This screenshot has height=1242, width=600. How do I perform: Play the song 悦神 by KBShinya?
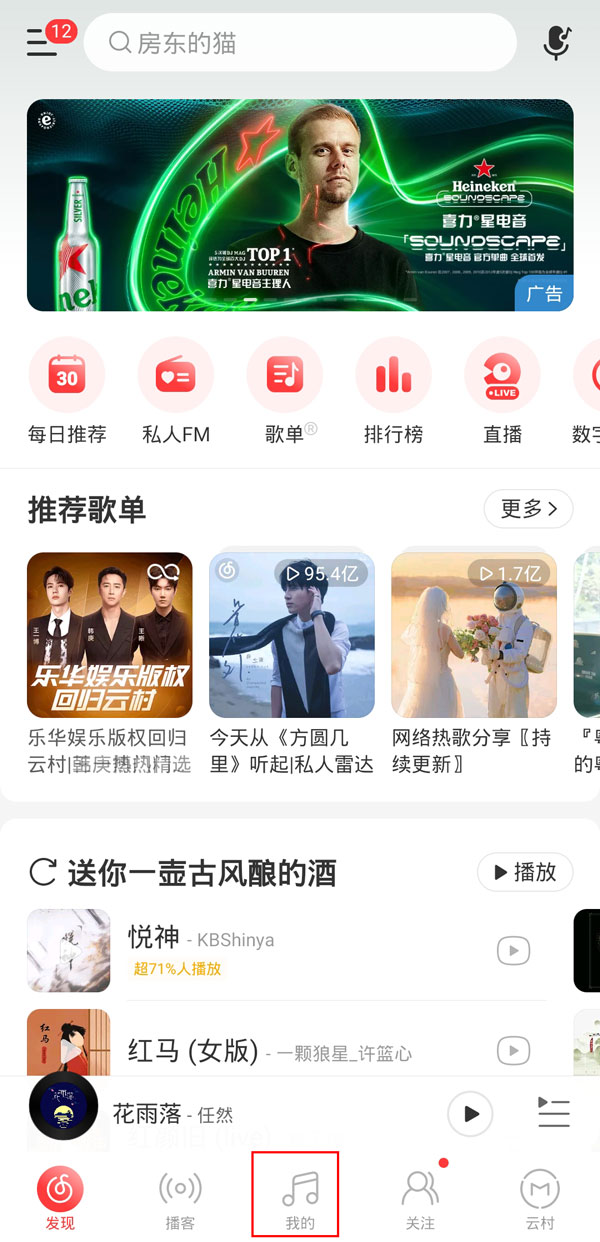point(513,950)
